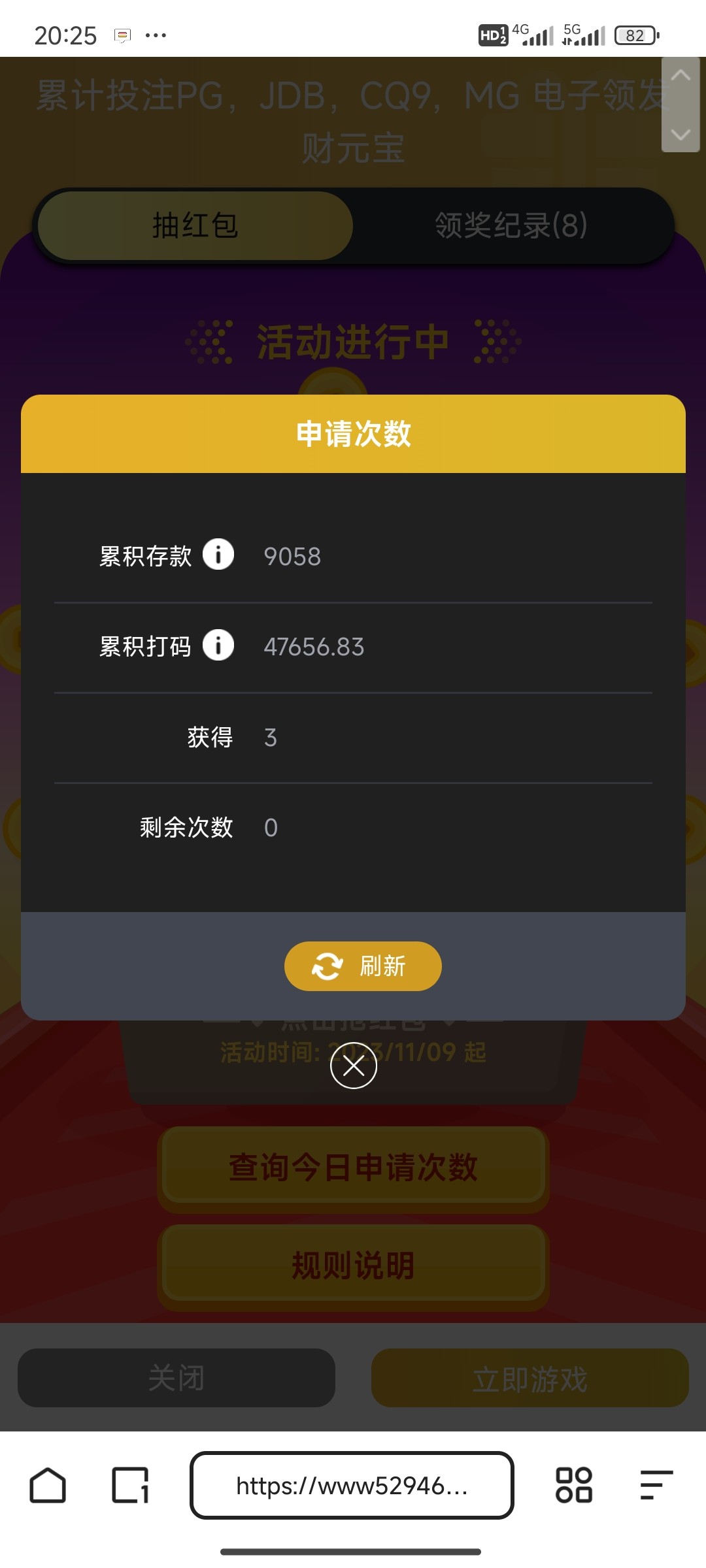Close the 申请次数 dialog
706x1568 pixels.
coord(354,1066)
